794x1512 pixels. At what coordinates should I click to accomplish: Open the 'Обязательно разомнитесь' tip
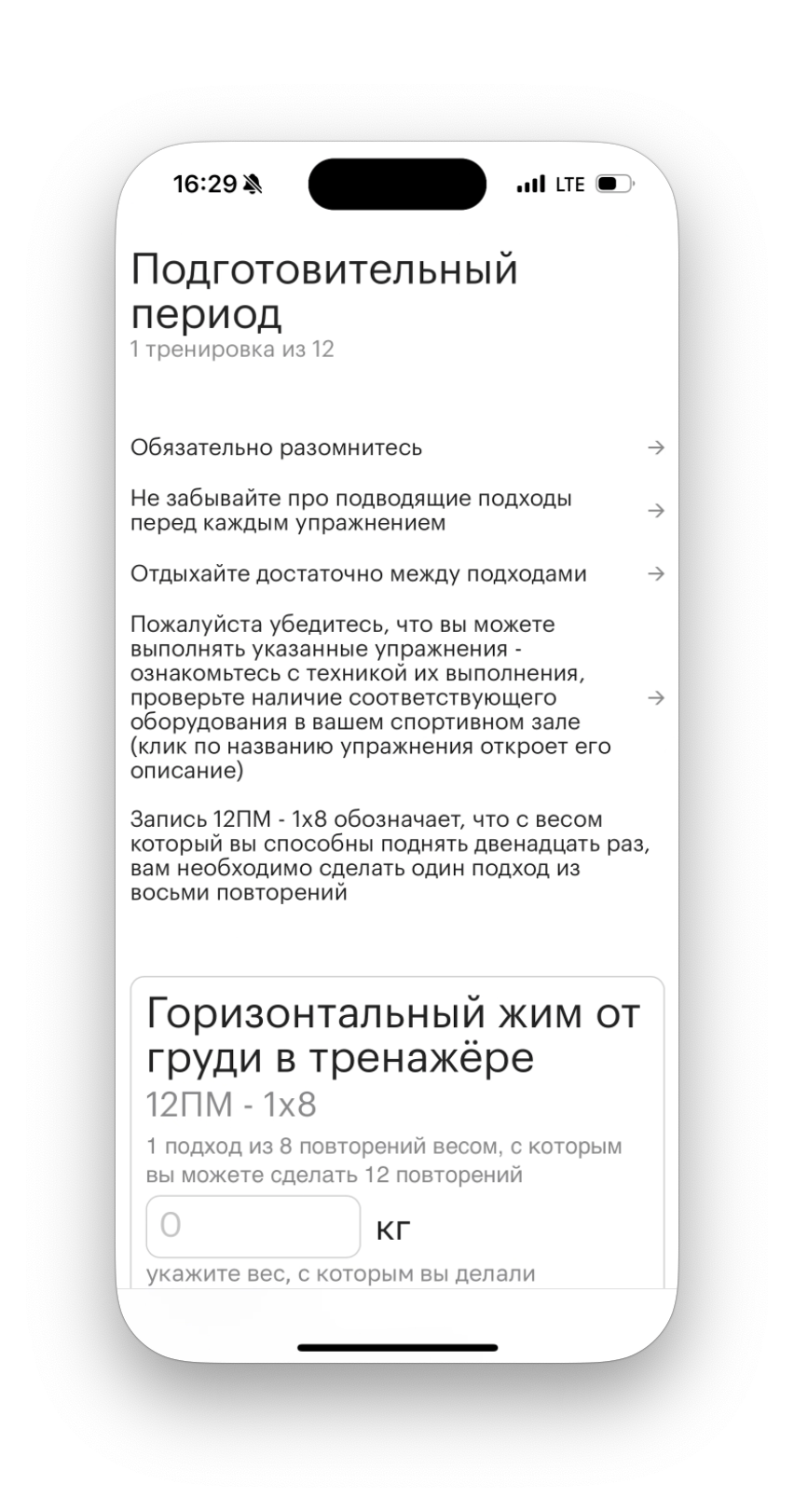[397, 447]
